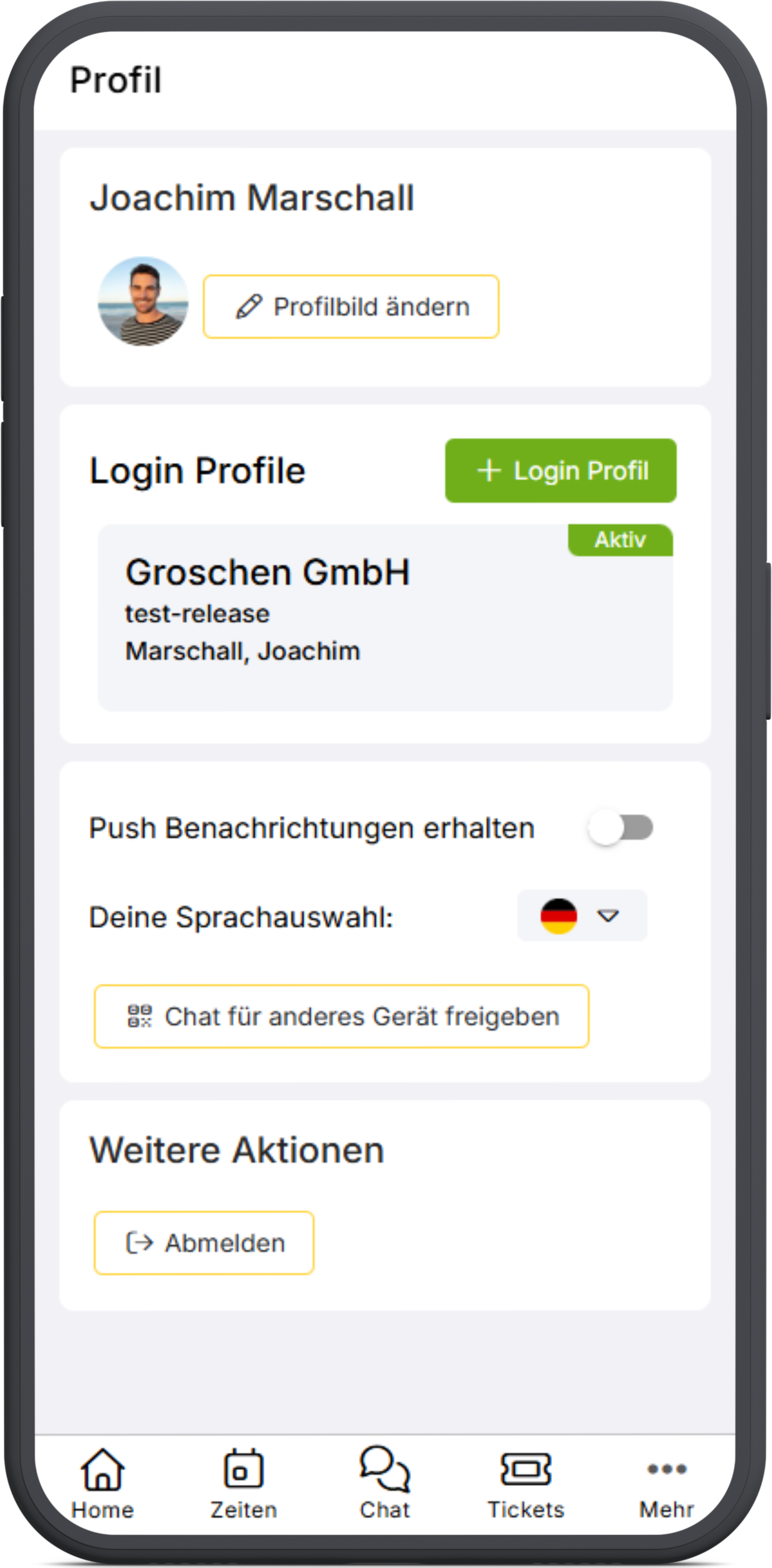Screen dimensions: 772x1568
Task: Tap the Profilbild ändern button
Action: point(351,307)
